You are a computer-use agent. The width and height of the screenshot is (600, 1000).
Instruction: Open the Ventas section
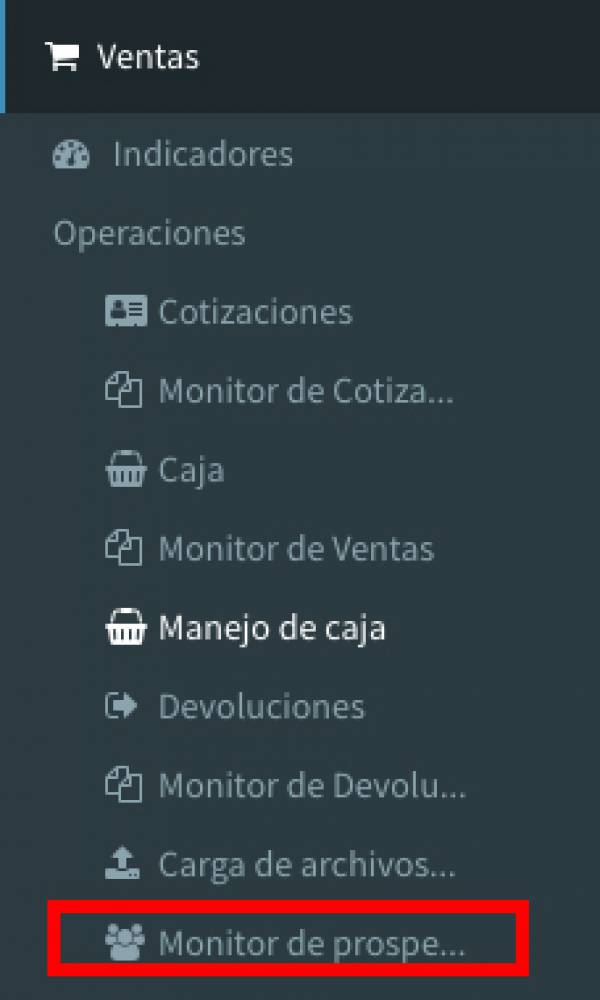(302, 57)
